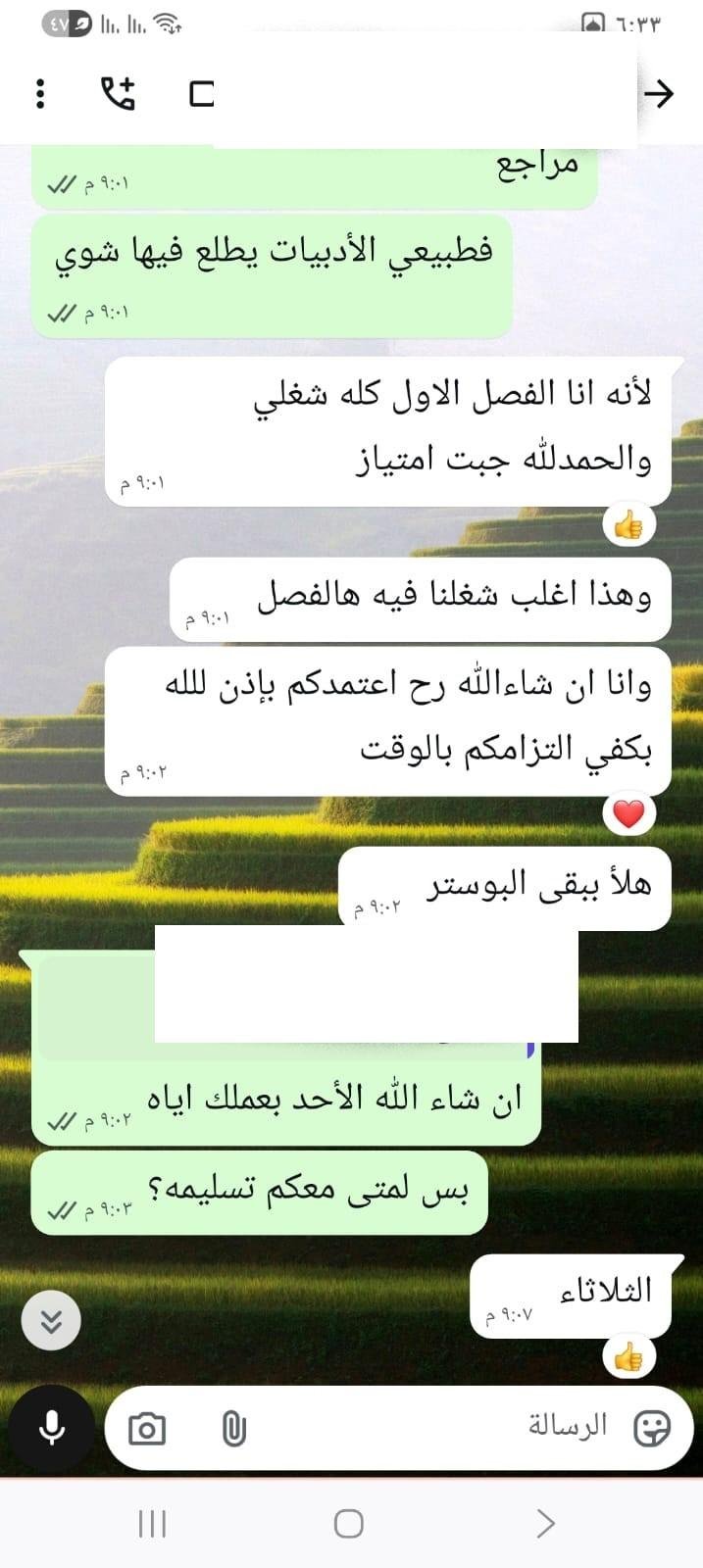Image resolution: width=703 pixels, height=1568 pixels.
Task: Open recent apps from navigation bar
Action: tap(152, 1524)
